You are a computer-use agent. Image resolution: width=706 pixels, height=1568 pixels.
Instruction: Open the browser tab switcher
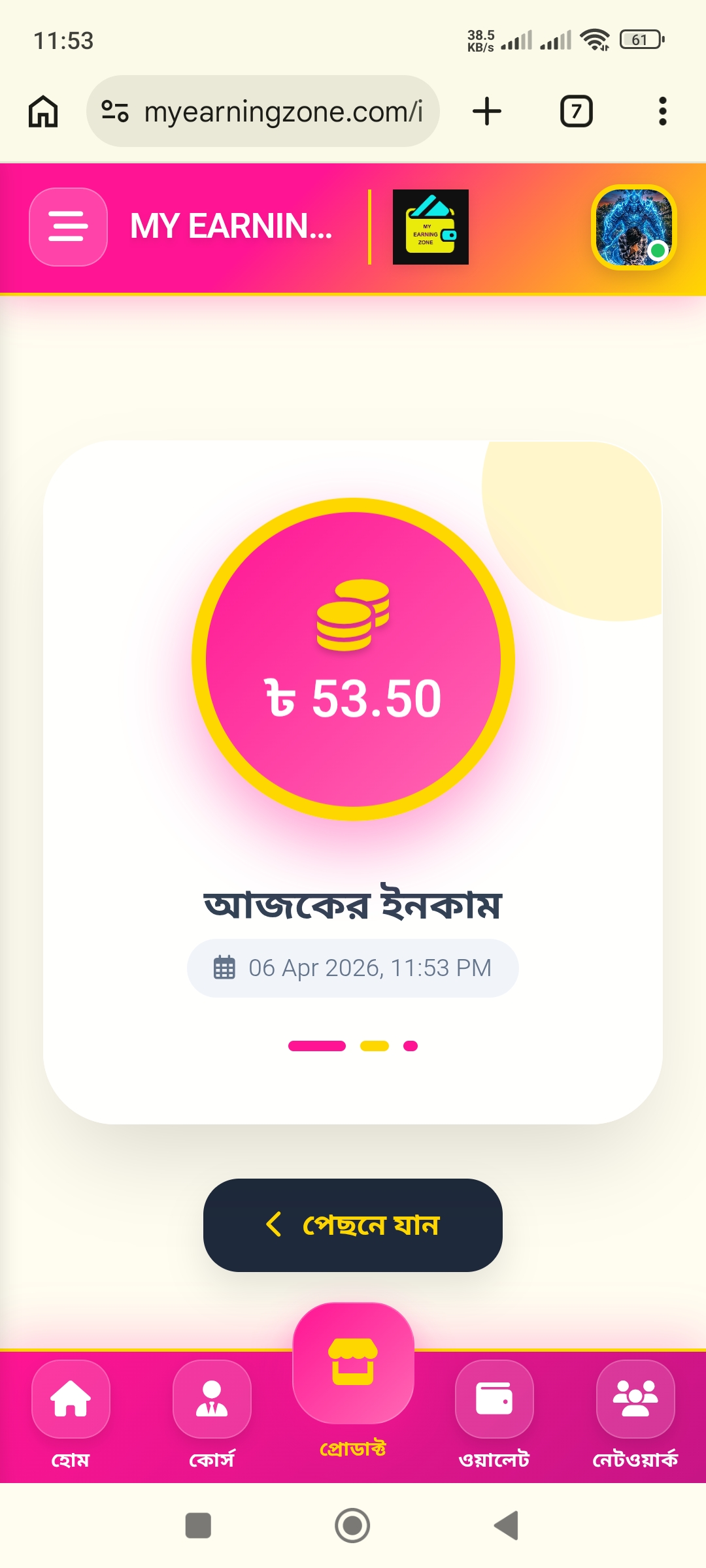[x=576, y=111]
